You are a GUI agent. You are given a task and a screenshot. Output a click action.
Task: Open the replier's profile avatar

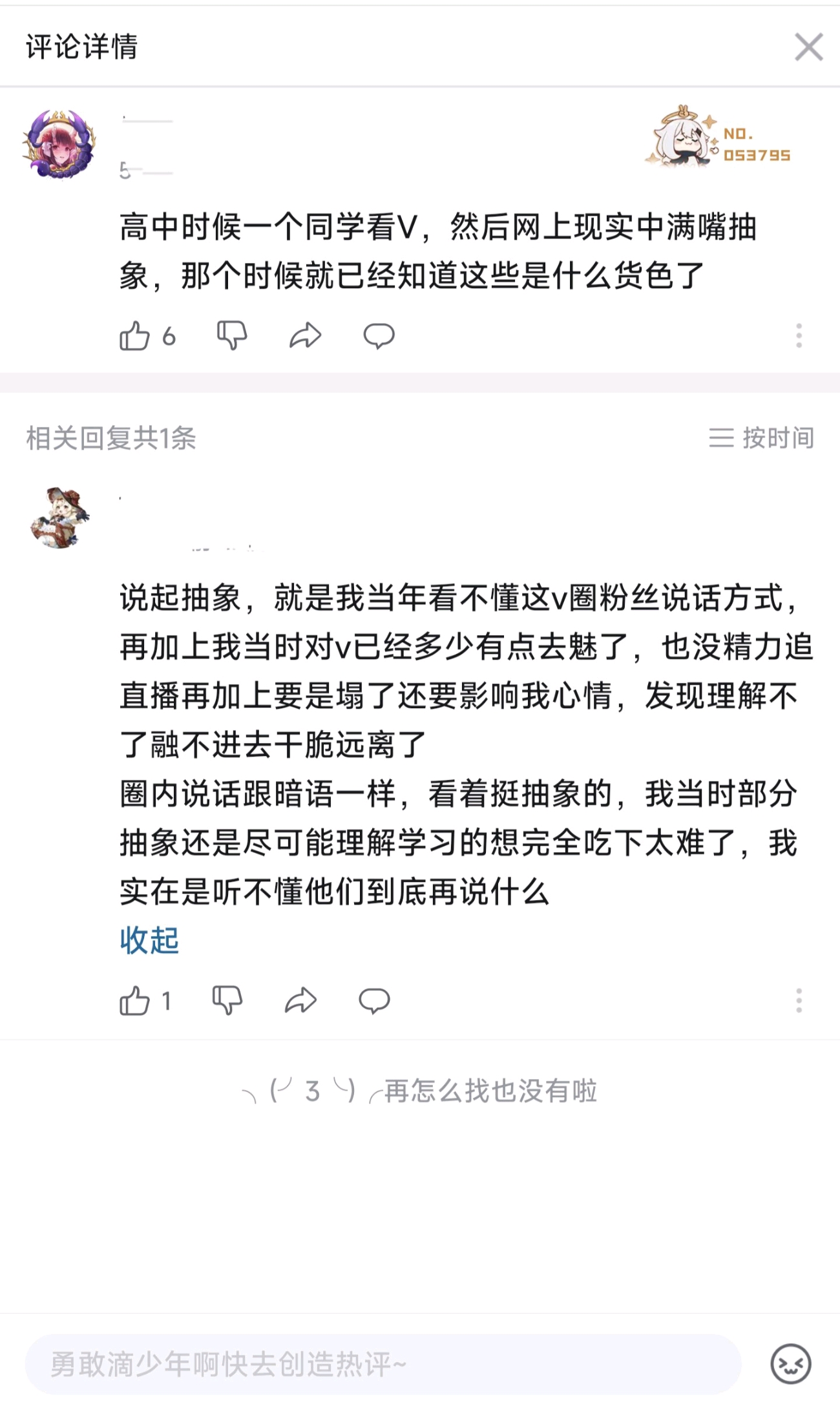(59, 519)
